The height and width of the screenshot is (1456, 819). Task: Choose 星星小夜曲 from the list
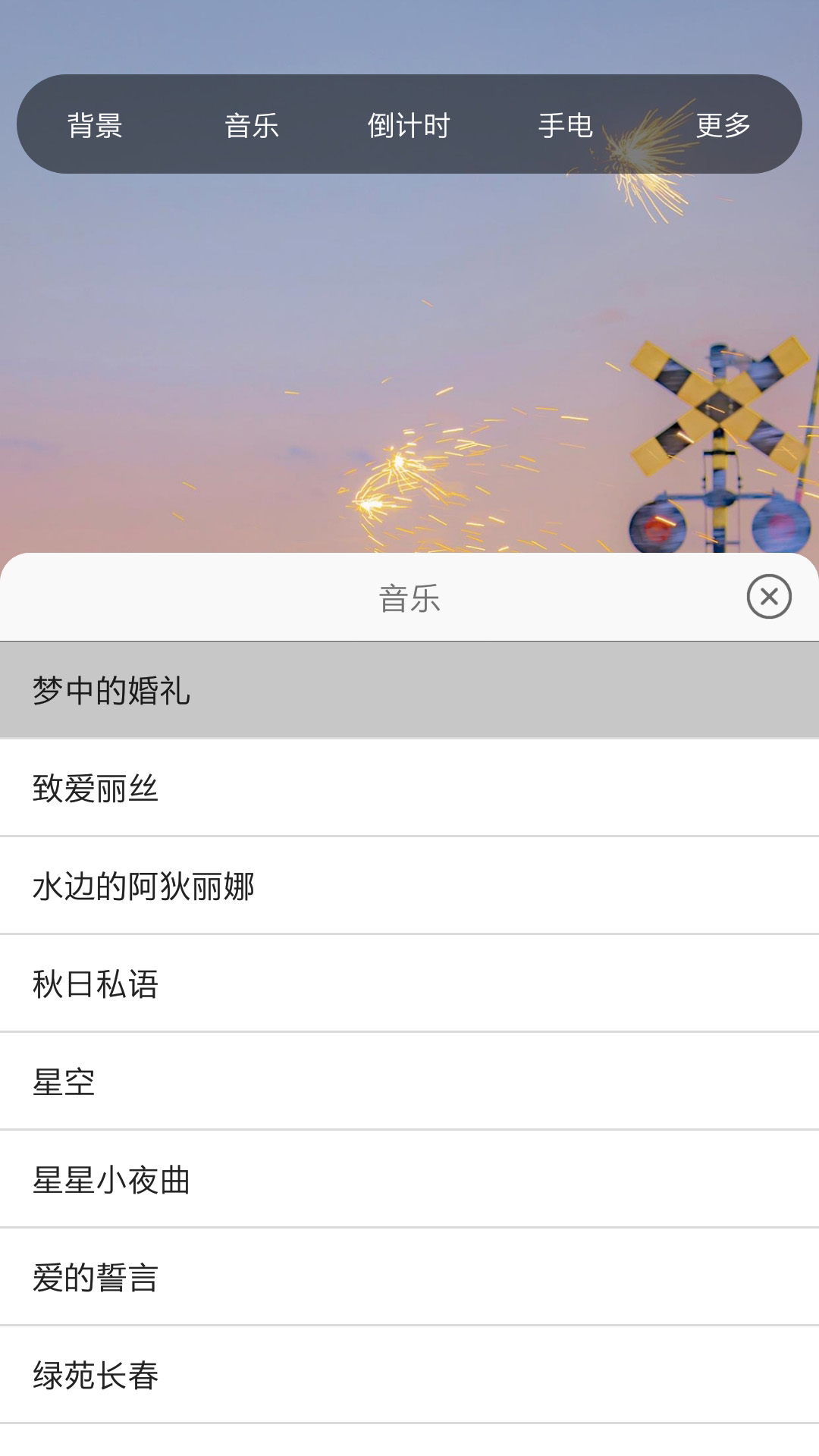(x=409, y=1179)
